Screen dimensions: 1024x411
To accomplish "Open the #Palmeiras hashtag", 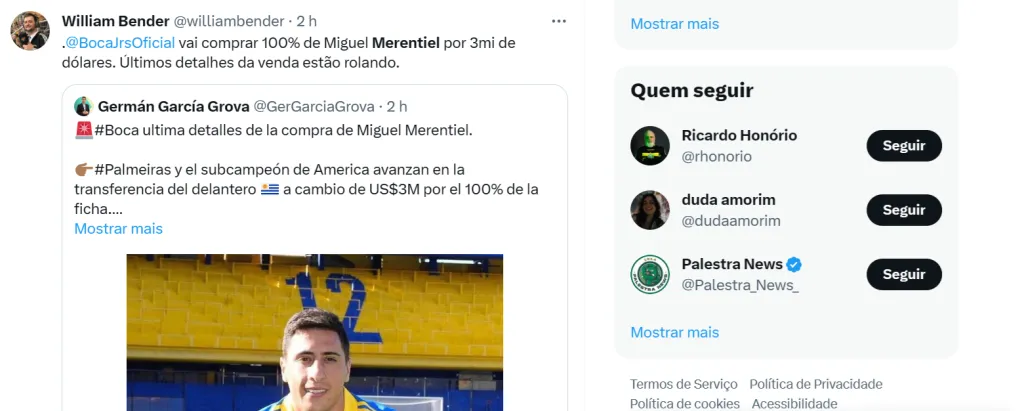I will (x=134, y=169).
